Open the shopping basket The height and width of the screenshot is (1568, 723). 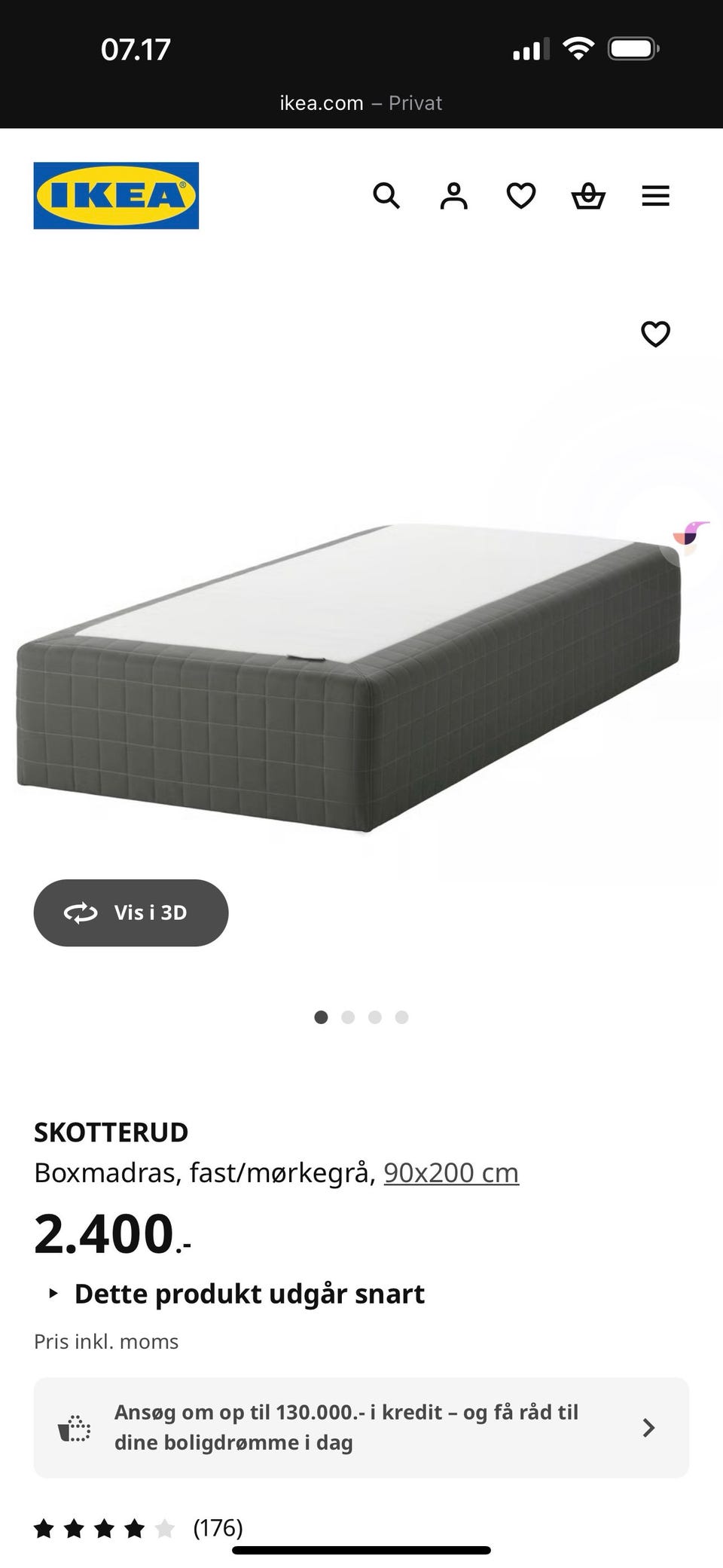point(588,196)
